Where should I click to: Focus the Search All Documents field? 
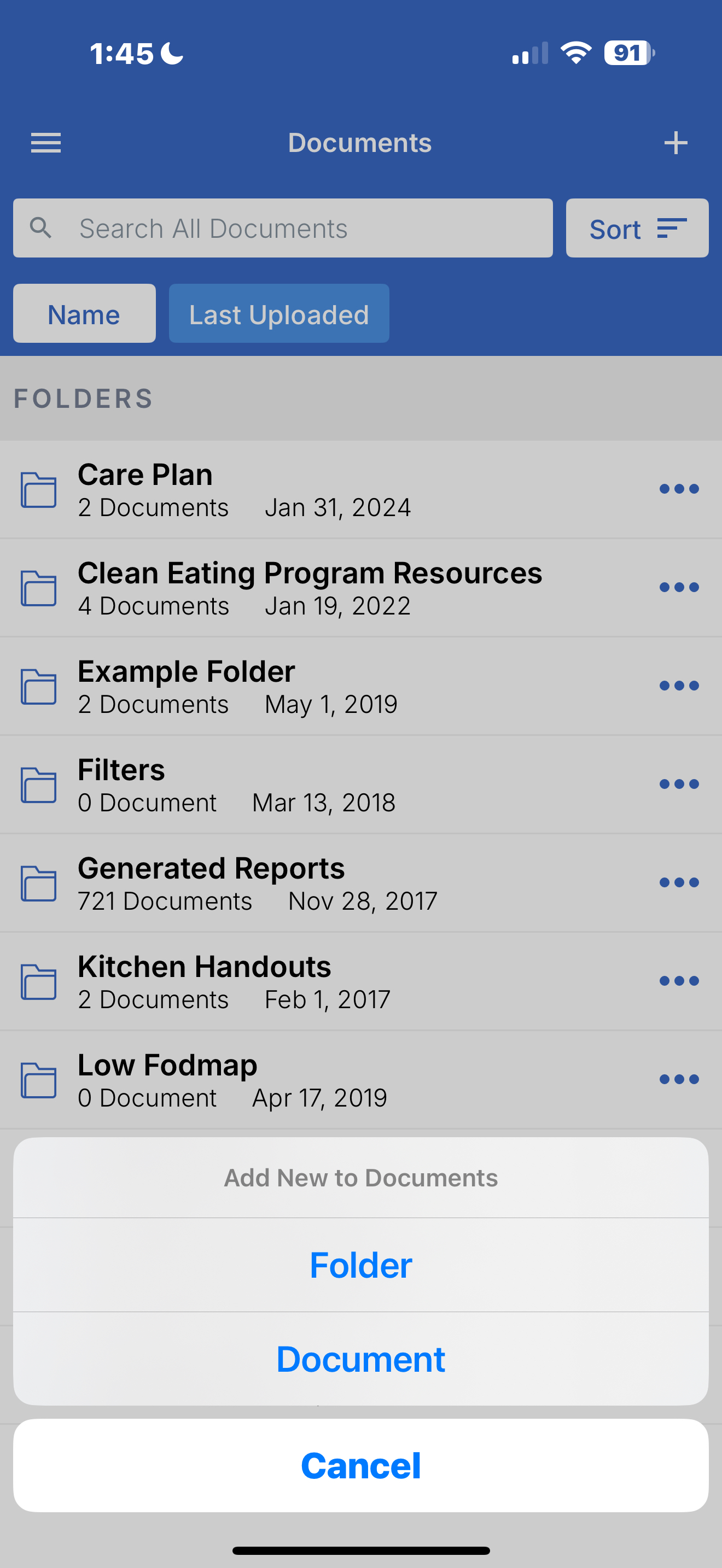tap(283, 229)
